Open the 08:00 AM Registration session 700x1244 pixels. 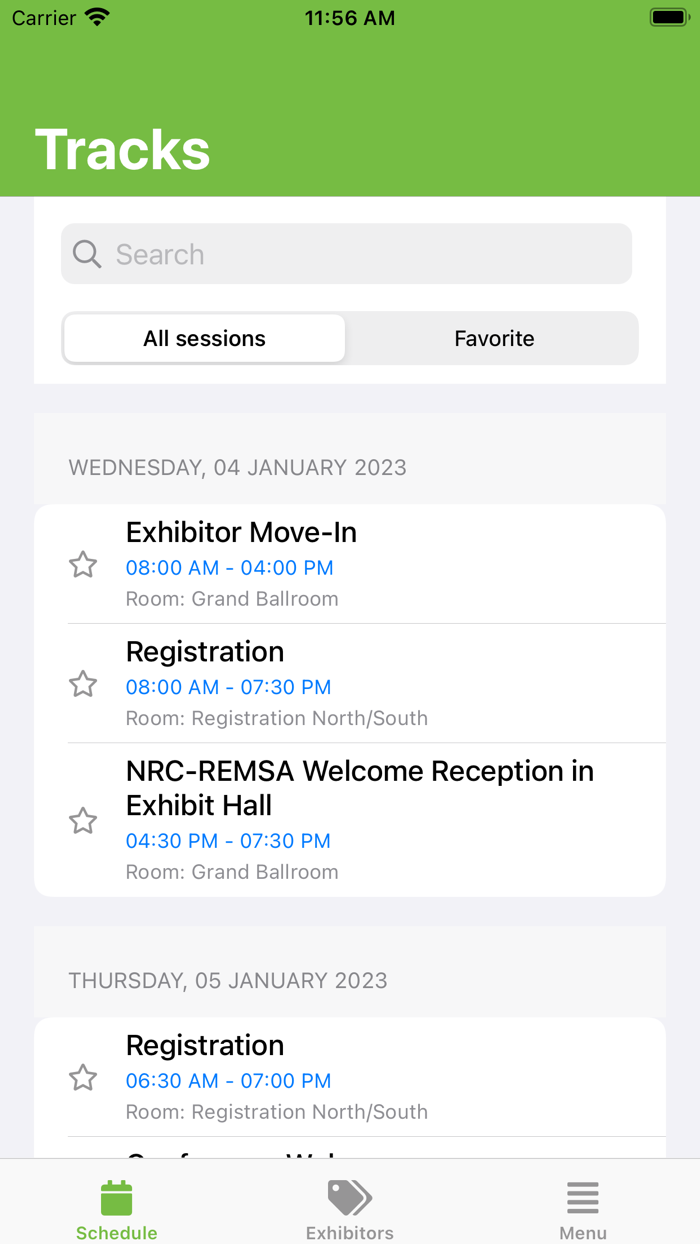pyautogui.click(x=380, y=684)
